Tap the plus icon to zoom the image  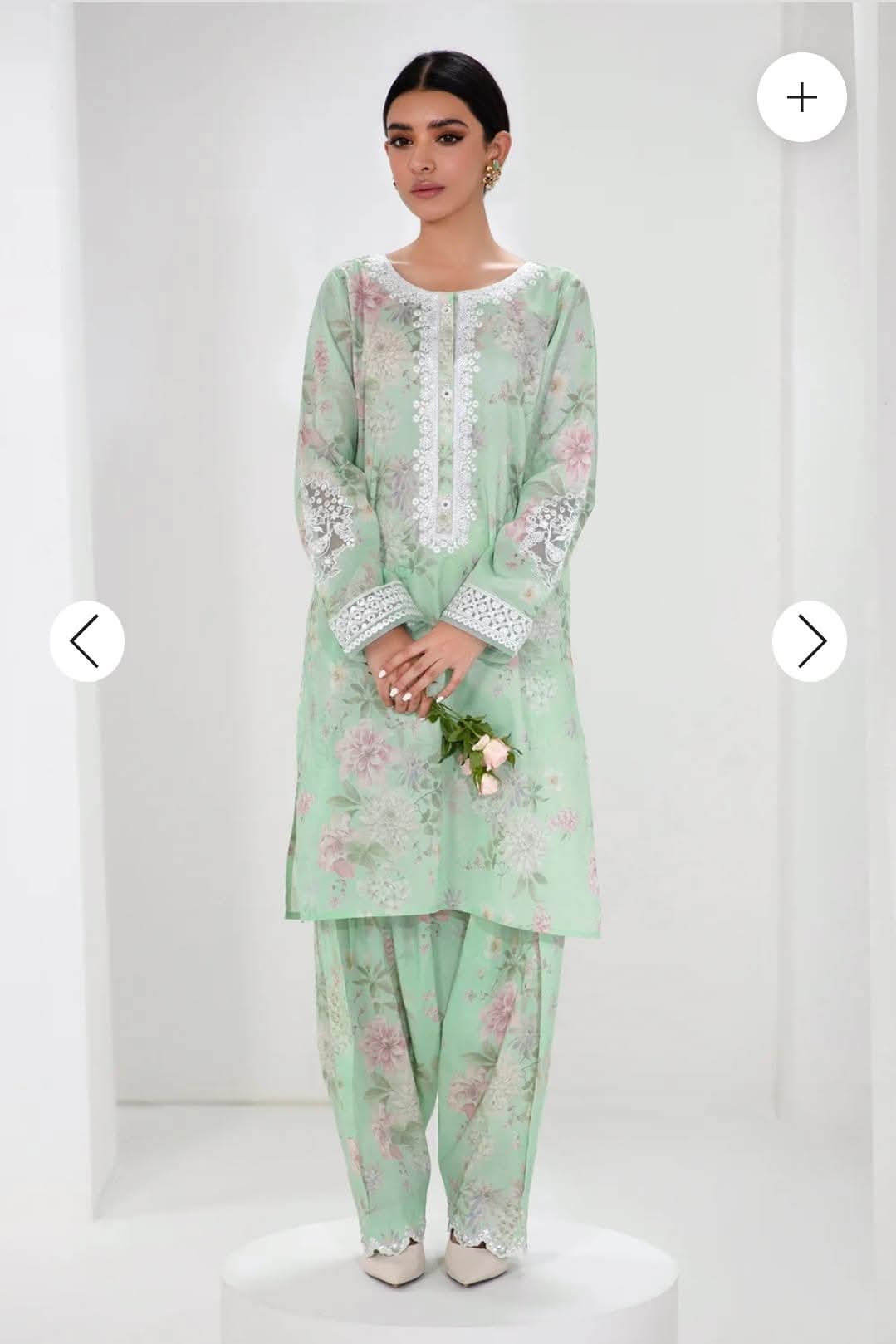tap(801, 98)
